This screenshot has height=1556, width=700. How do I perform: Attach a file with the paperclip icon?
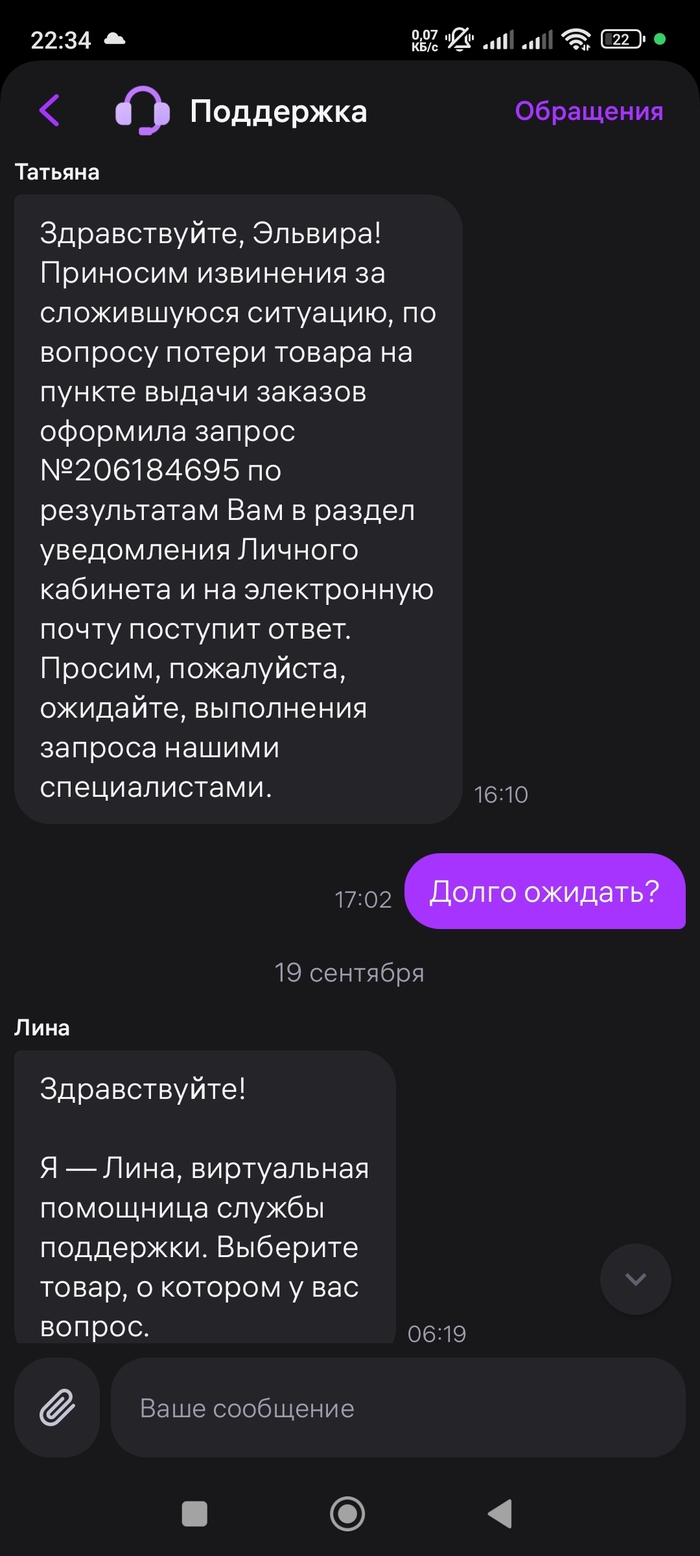click(x=57, y=1408)
